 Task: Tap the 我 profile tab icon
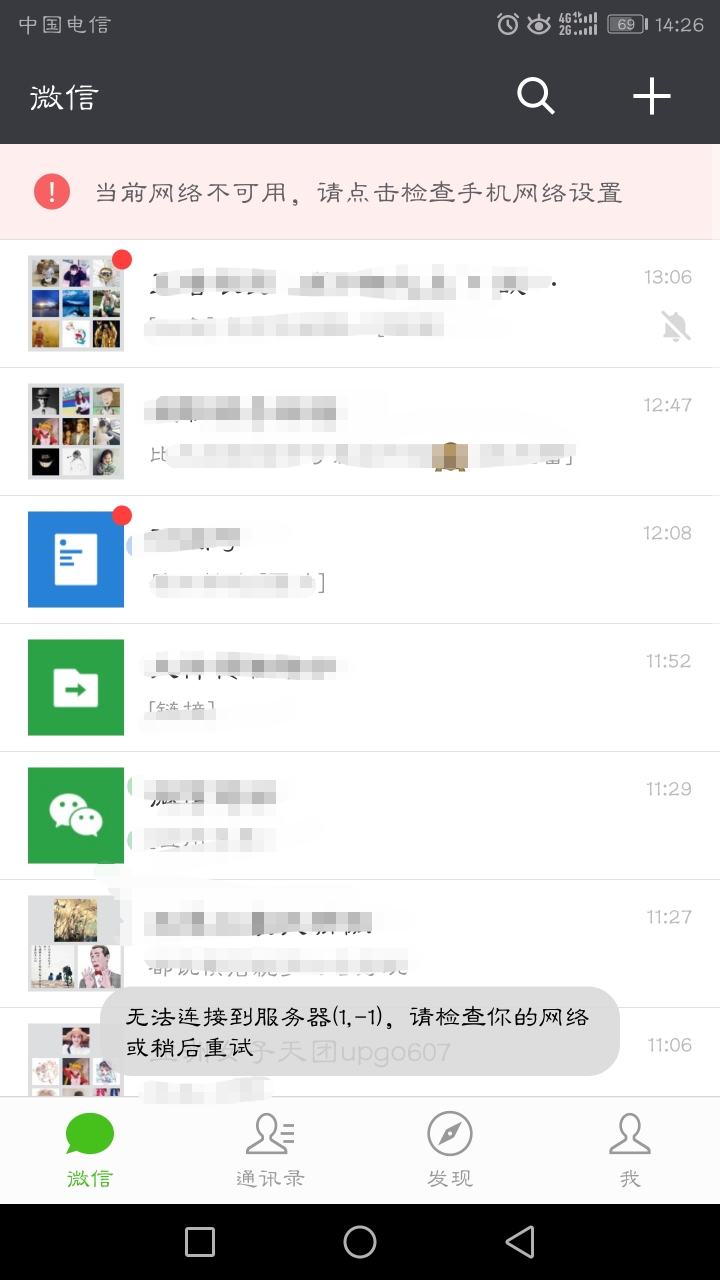click(629, 1135)
